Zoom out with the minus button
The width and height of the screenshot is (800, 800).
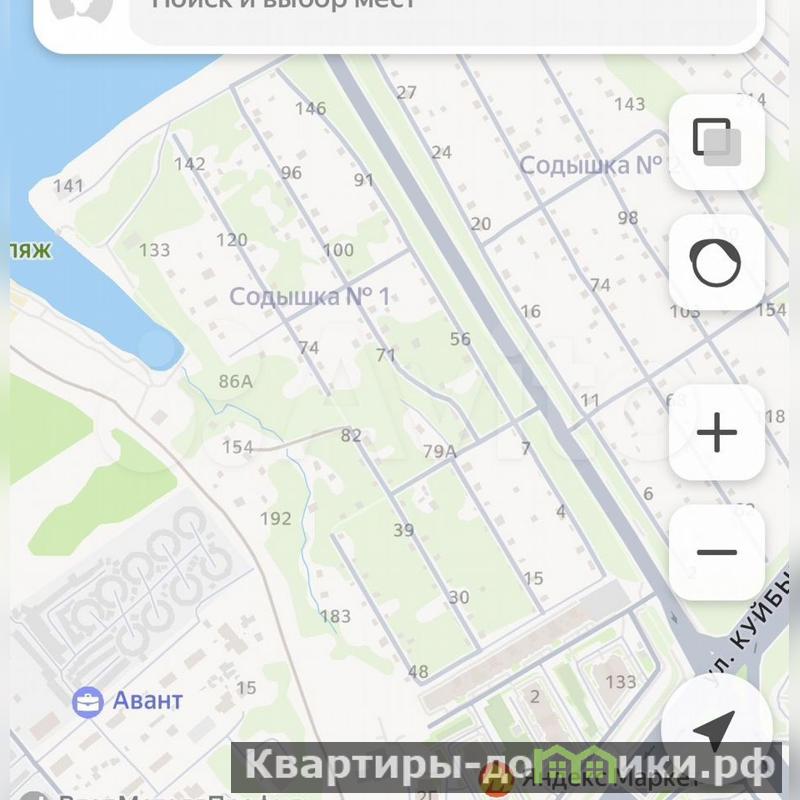click(x=716, y=552)
